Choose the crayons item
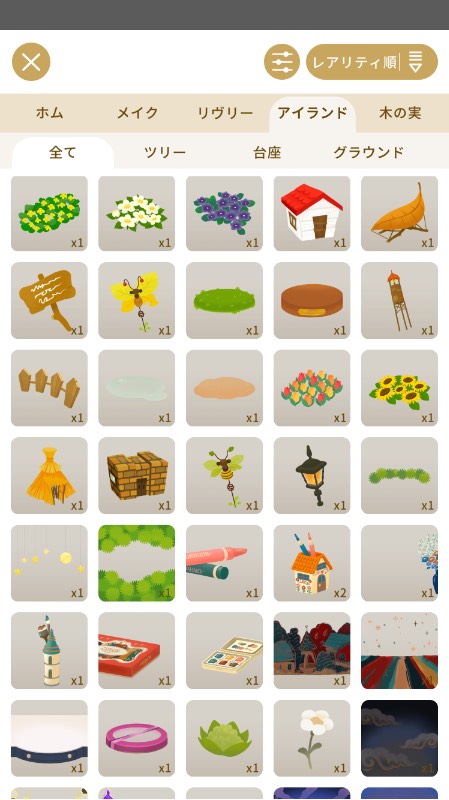Screen dimensions: 449x800 (x=224, y=563)
